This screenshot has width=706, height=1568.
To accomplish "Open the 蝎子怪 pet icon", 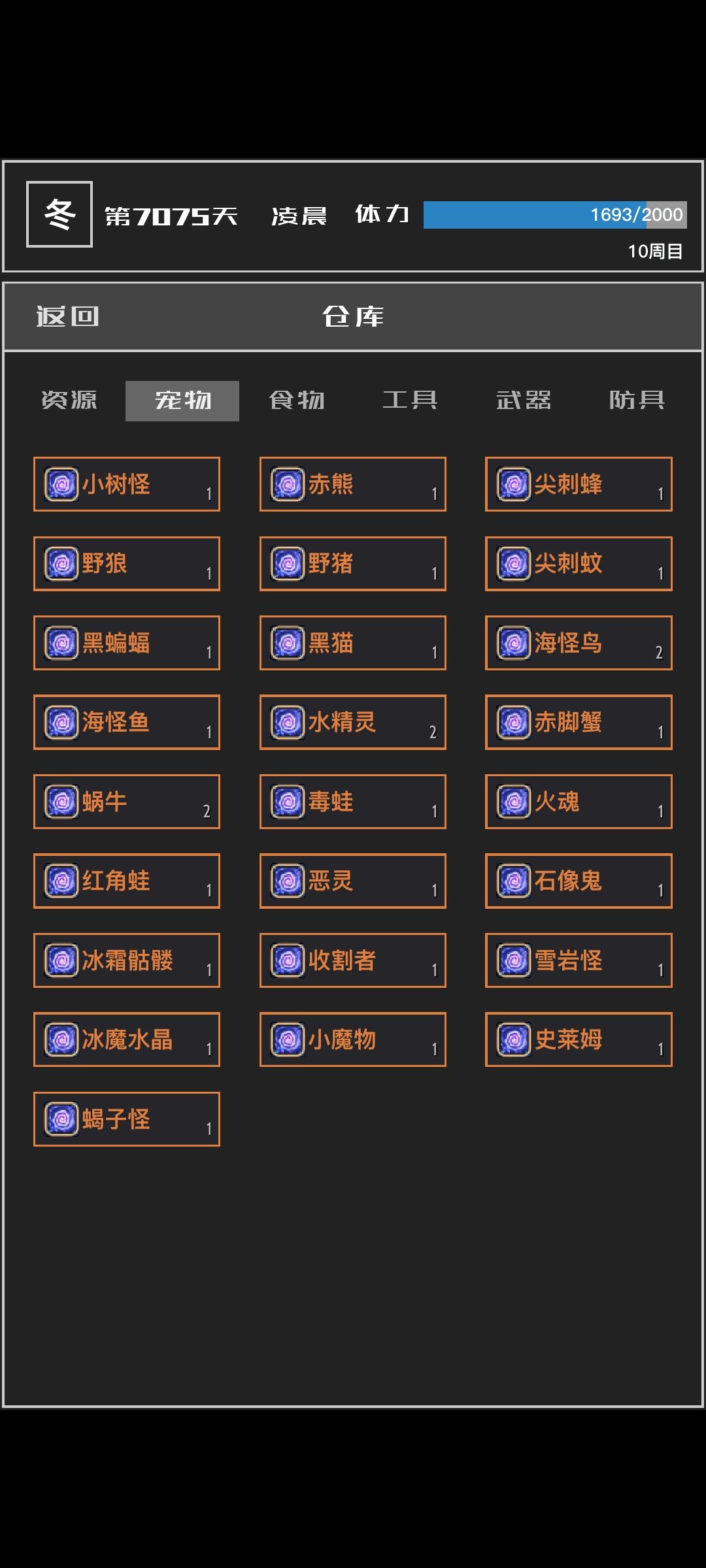I will (x=61, y=1119).
